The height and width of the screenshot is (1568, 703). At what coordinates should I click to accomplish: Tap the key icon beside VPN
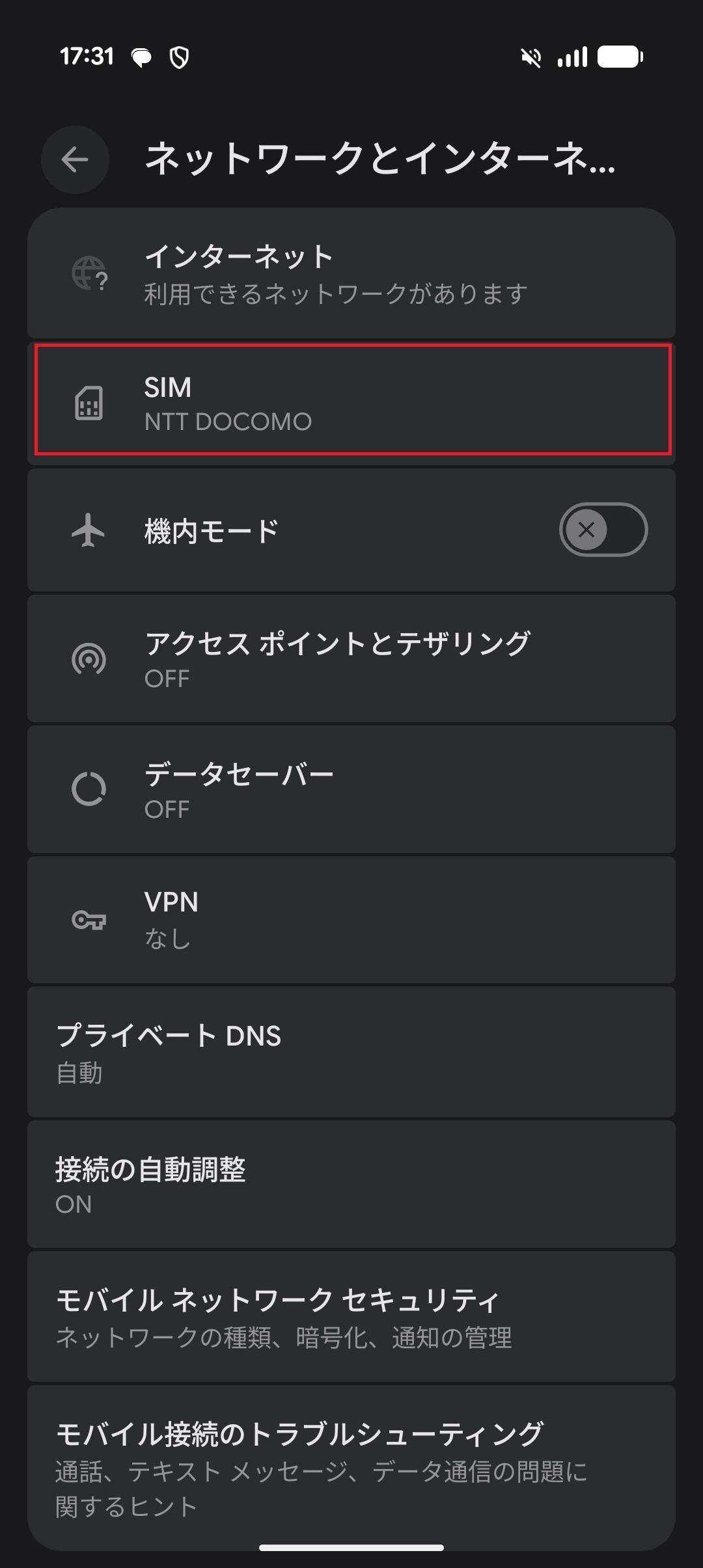tap(90, 919)
